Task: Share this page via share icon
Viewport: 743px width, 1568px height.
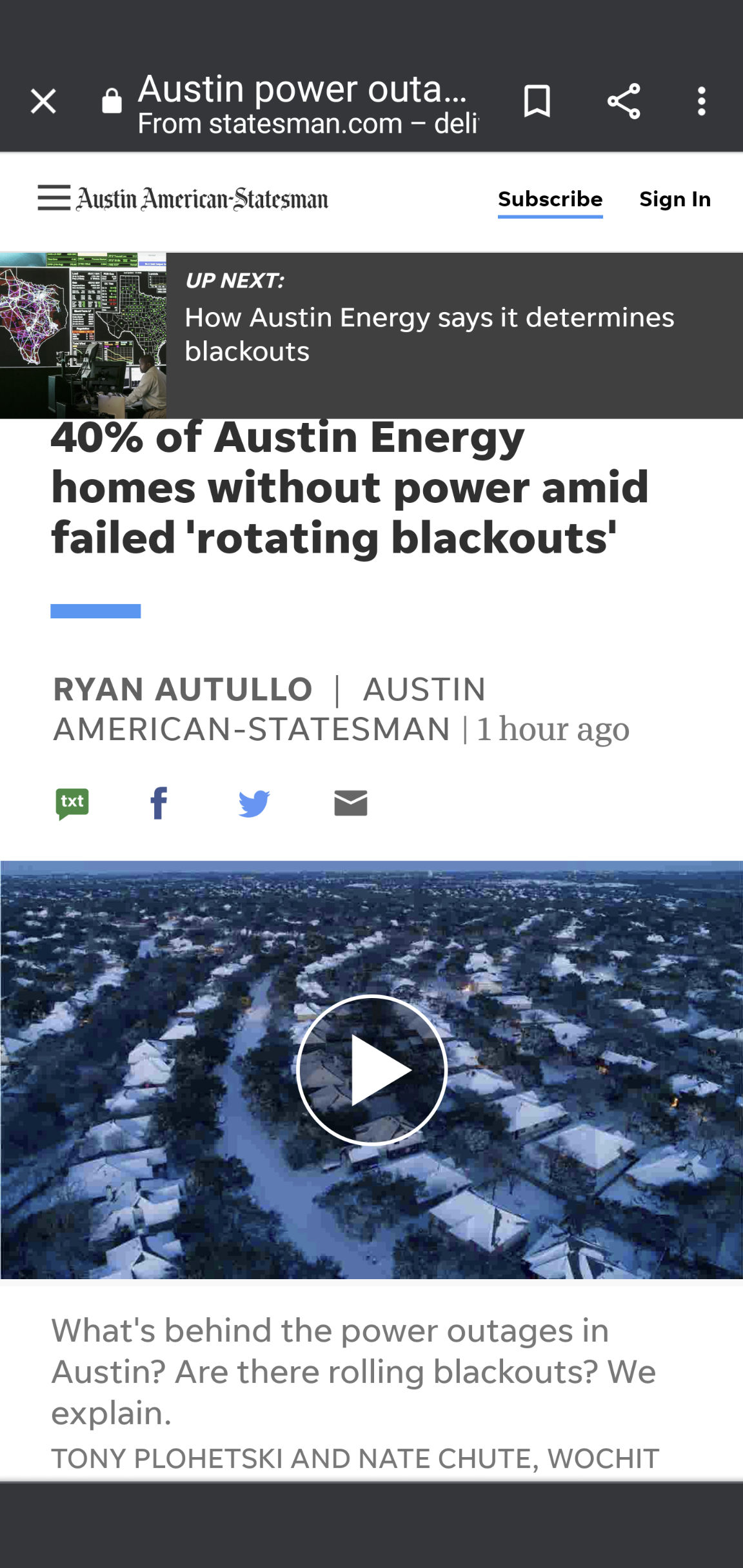Action: (x=624, y=101)
